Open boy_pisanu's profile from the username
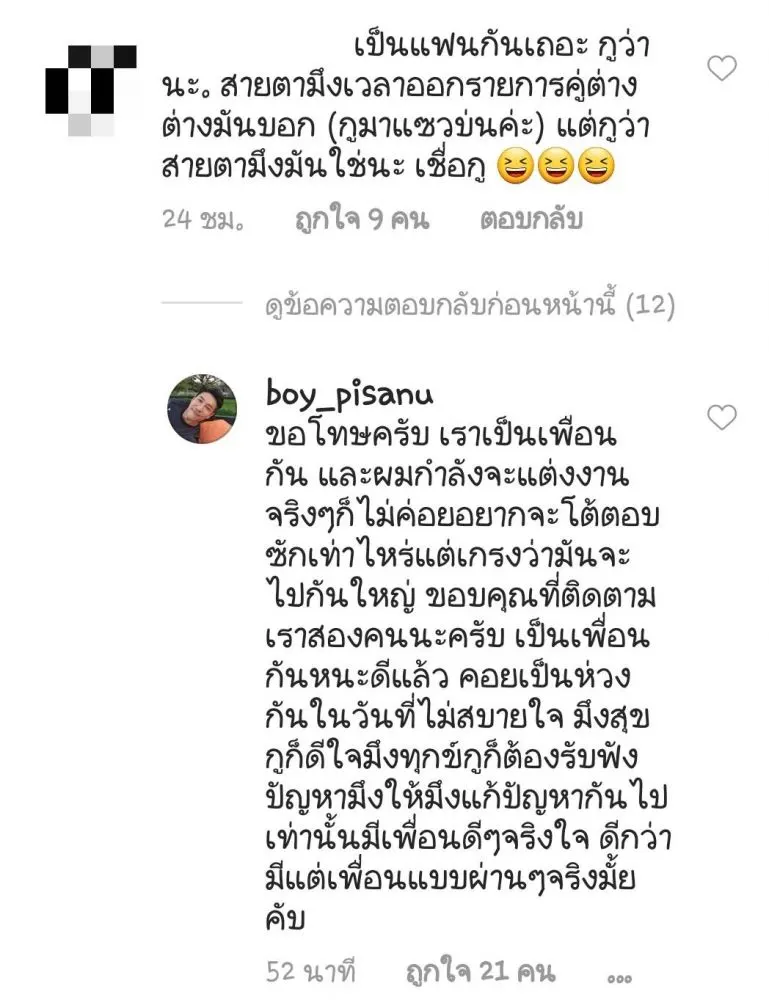The height and width of the screenshot is (1000, 769). 350,395
